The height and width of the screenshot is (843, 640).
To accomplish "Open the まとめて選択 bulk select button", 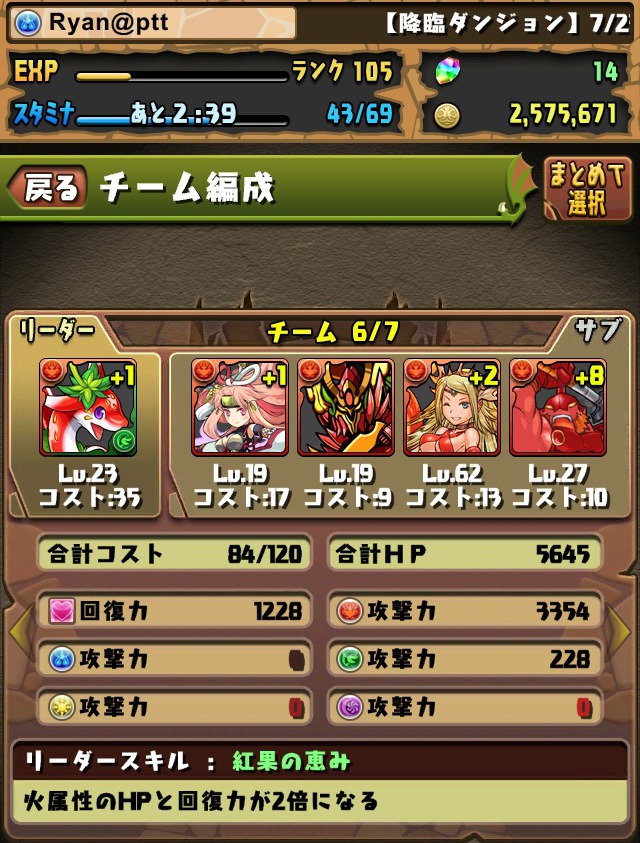I will [x=588, y=188].
